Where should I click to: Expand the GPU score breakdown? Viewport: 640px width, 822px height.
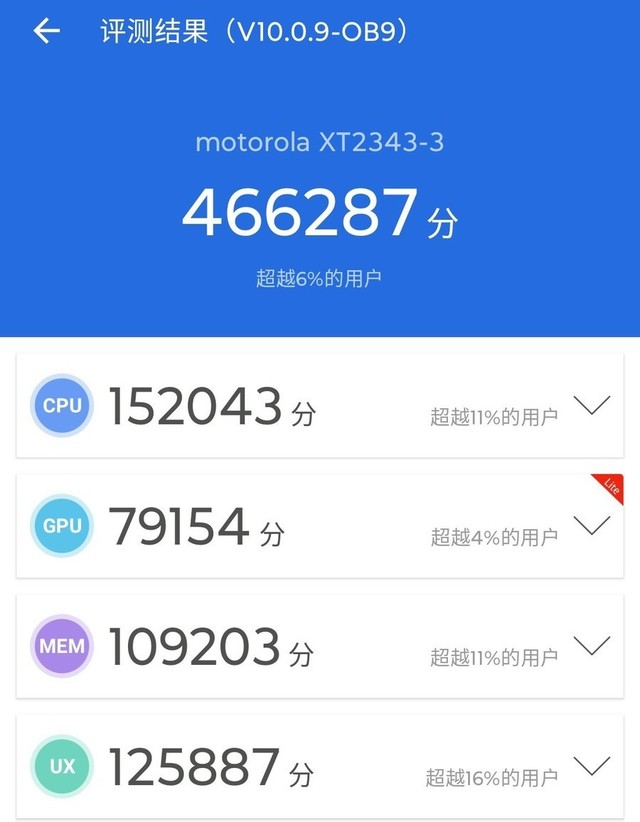tap(591, 526)
